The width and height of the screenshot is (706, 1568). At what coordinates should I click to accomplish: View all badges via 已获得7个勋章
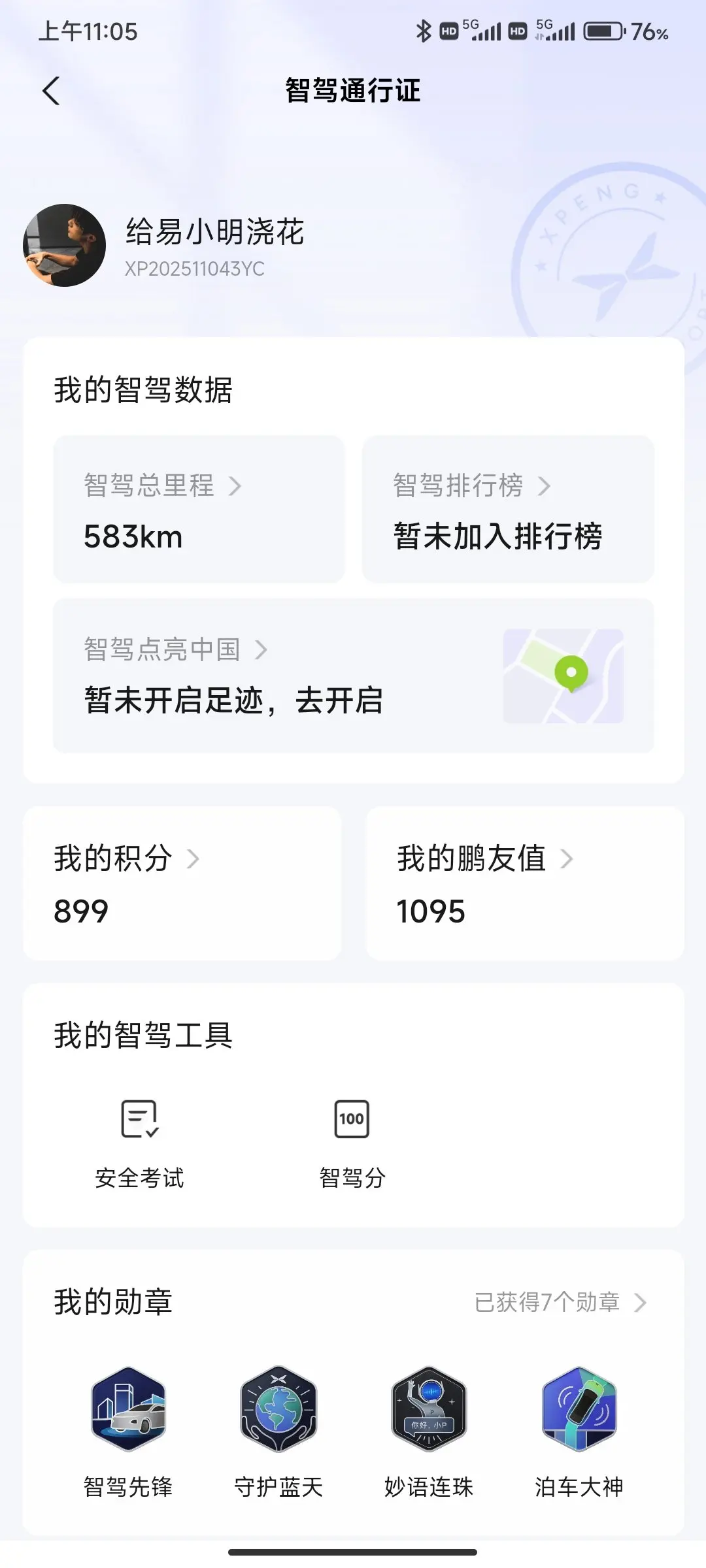[560, 1302]
